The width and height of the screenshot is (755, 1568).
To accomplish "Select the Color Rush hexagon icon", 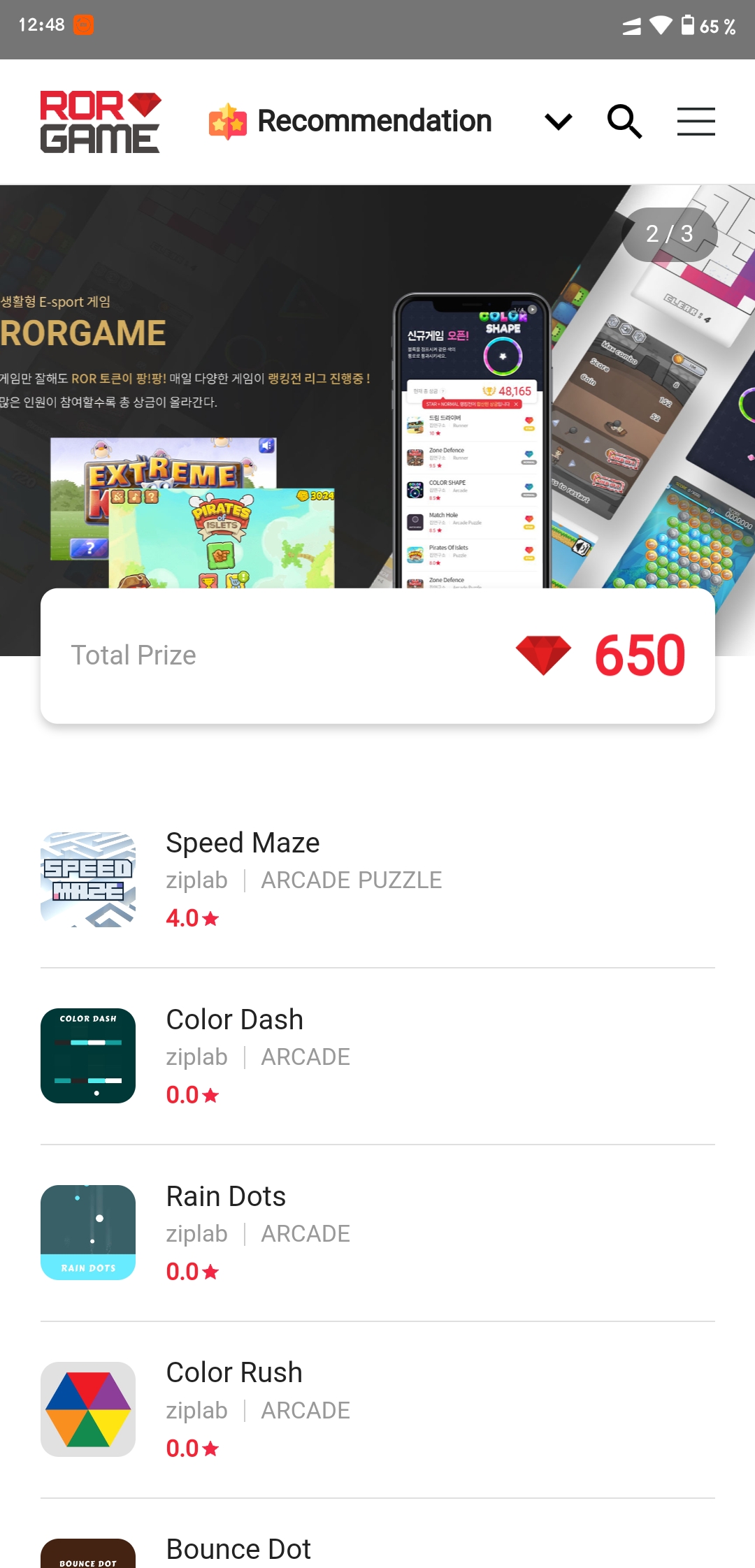I will coord(87,1409).
